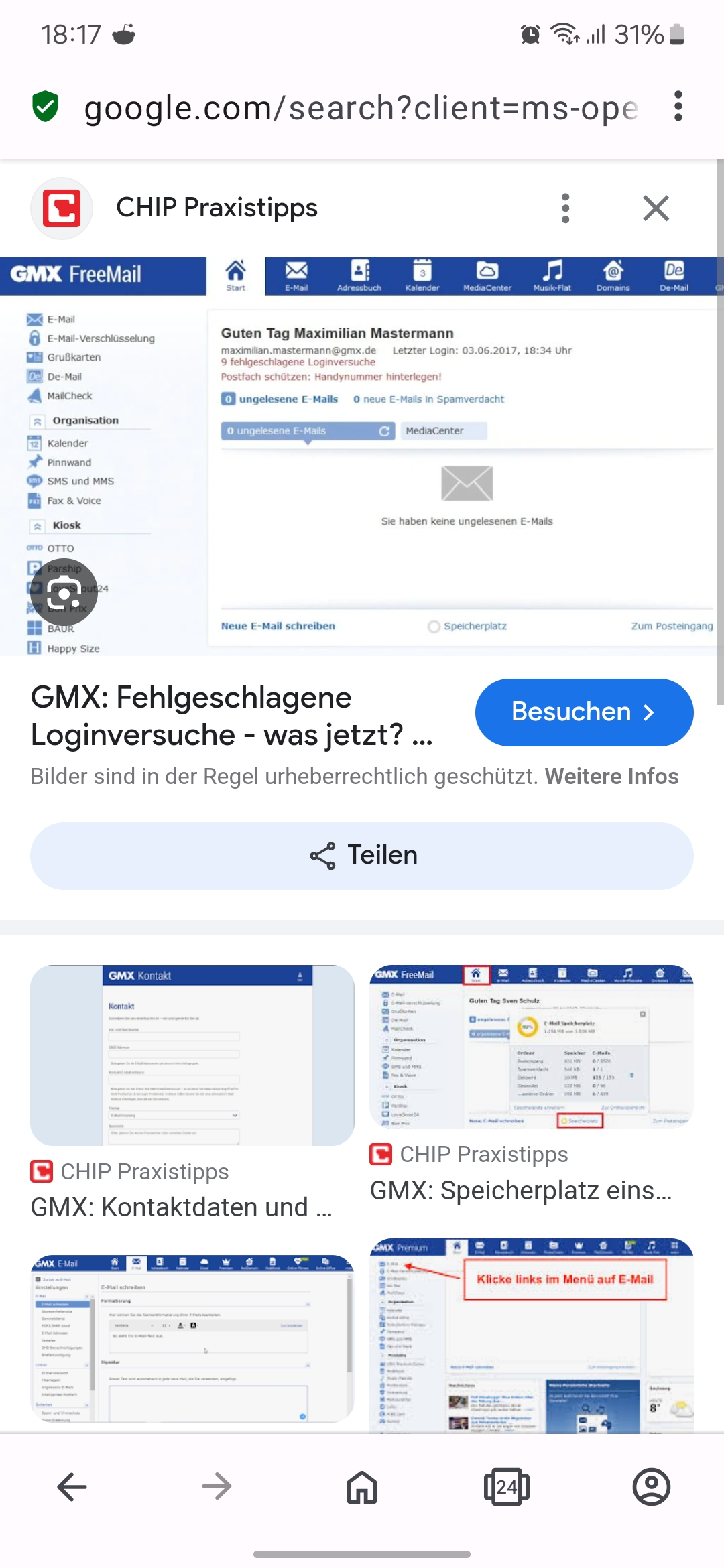Viewport: 724px width, 1568px height.
Task: Open the browser account profile
Action: pyautogui.click(x=651, y=1487)
